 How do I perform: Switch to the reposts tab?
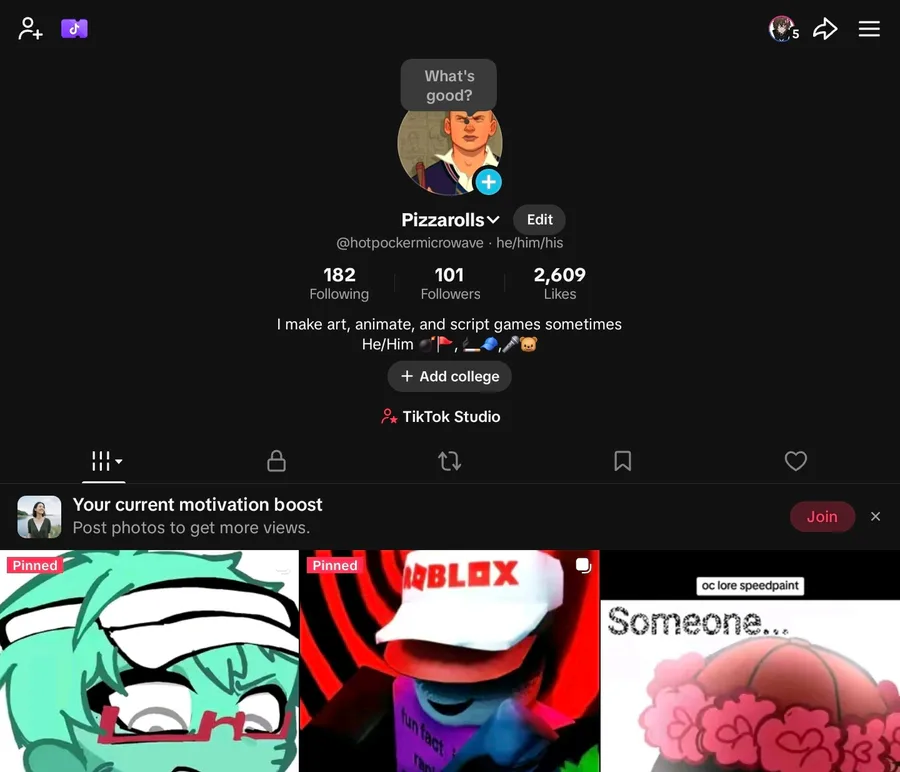tap(449, 461)
